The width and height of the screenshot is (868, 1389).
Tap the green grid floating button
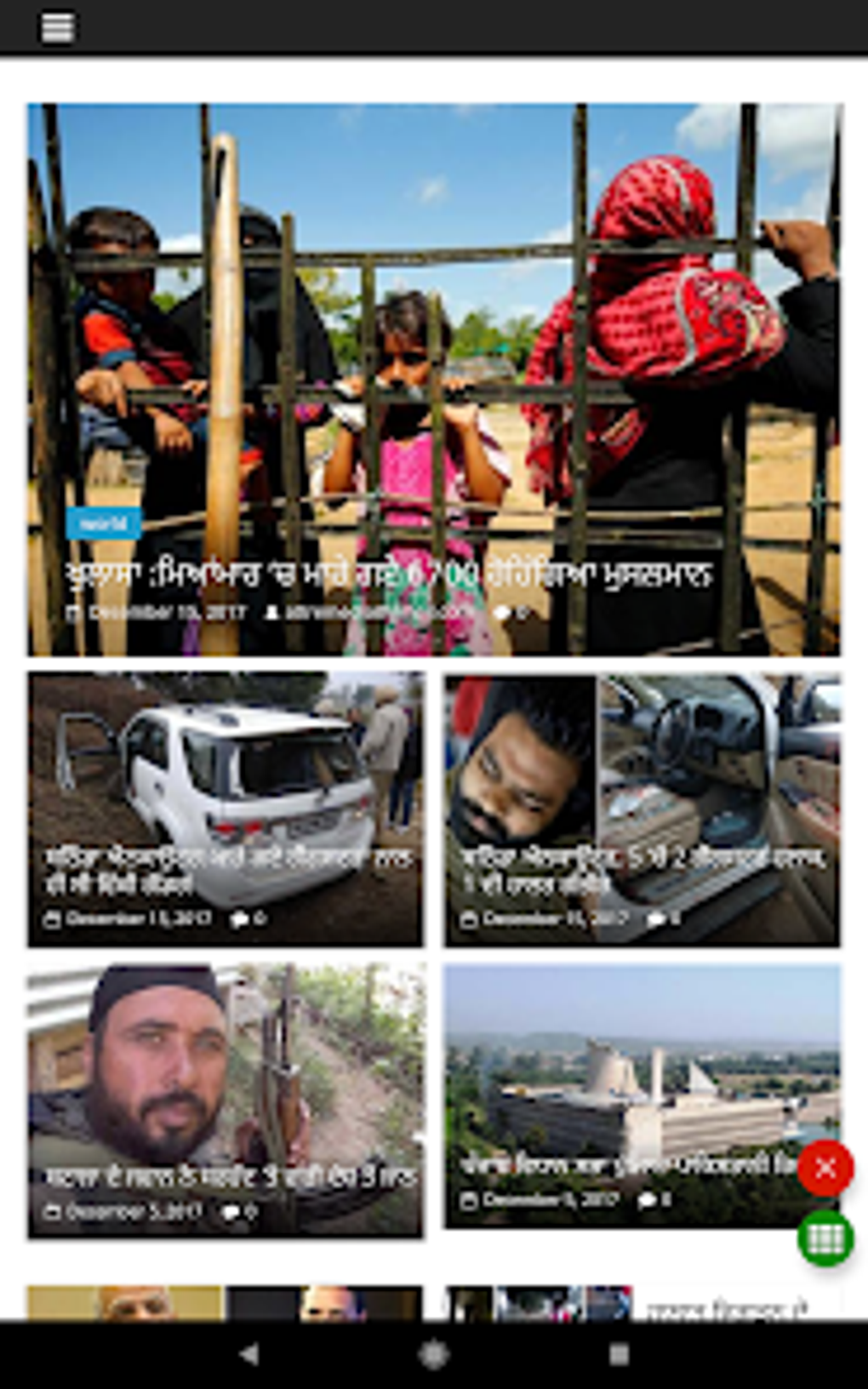click(825, 1238)
